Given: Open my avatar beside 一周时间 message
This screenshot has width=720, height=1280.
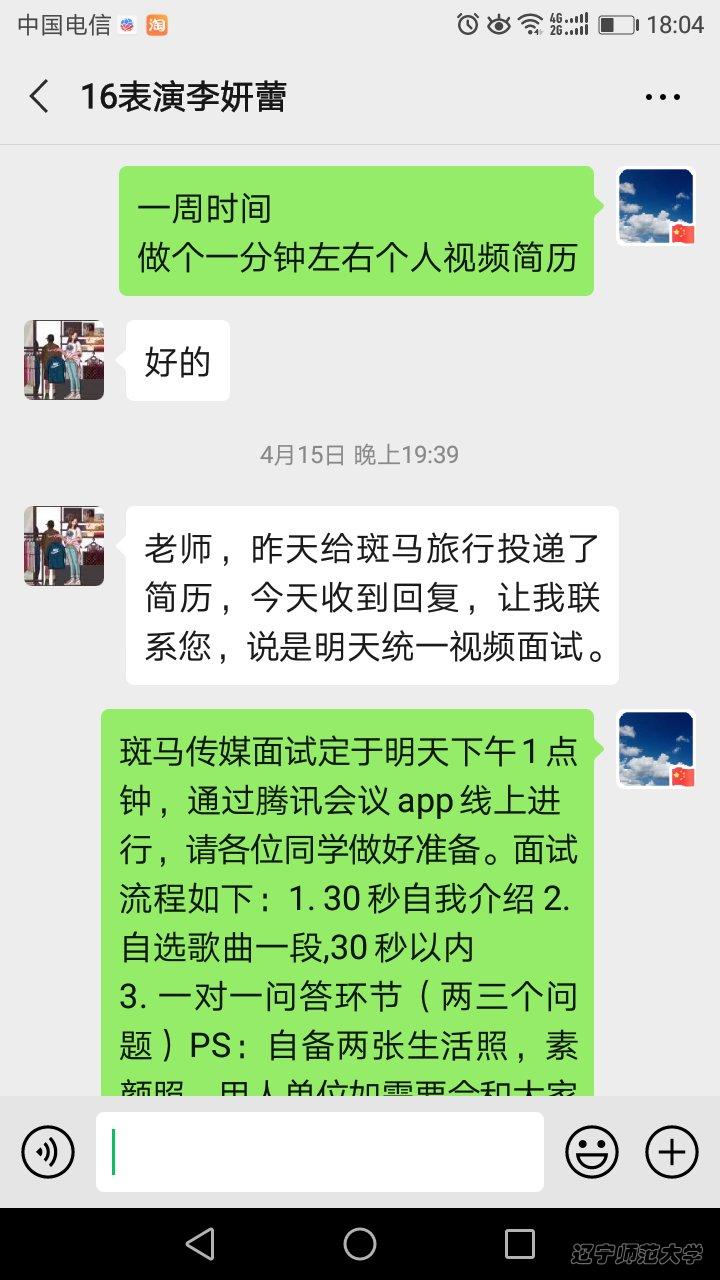Looking at the screenshot, I should [x=656, y=206].
